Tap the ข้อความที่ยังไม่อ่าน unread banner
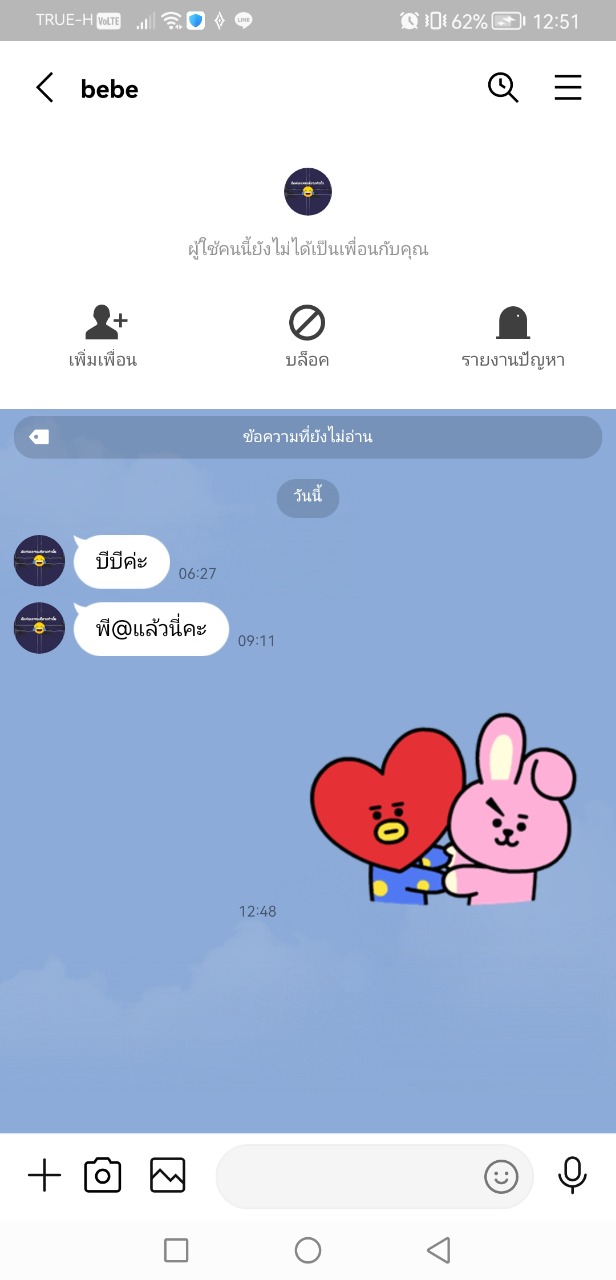Viewport: 616px width, 1280px height. (308, 437)
